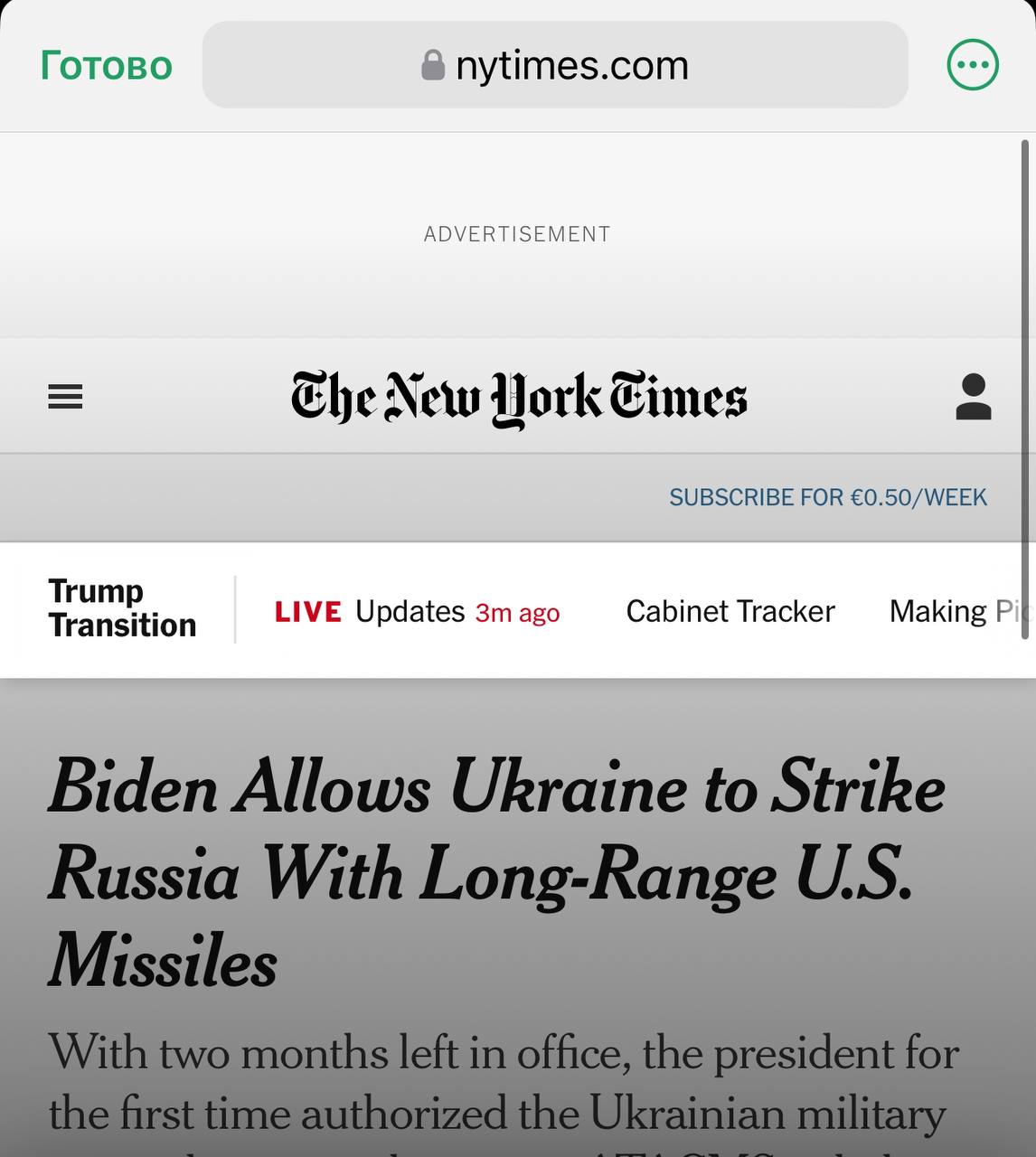
Task: Open the three-dot more options menu
Action: pyautogui.click(x=972, y=65)
